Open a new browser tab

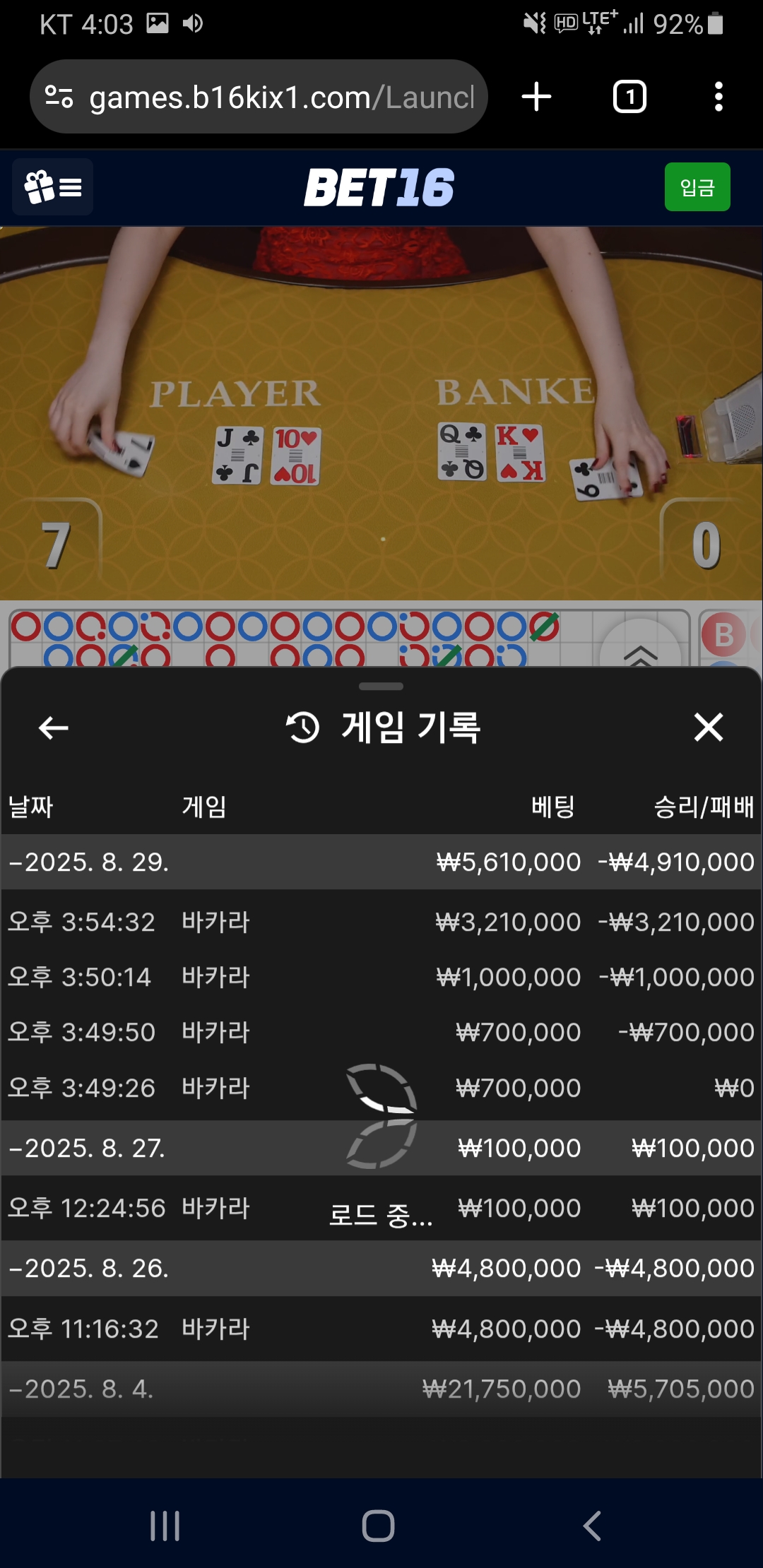(536, 97)
